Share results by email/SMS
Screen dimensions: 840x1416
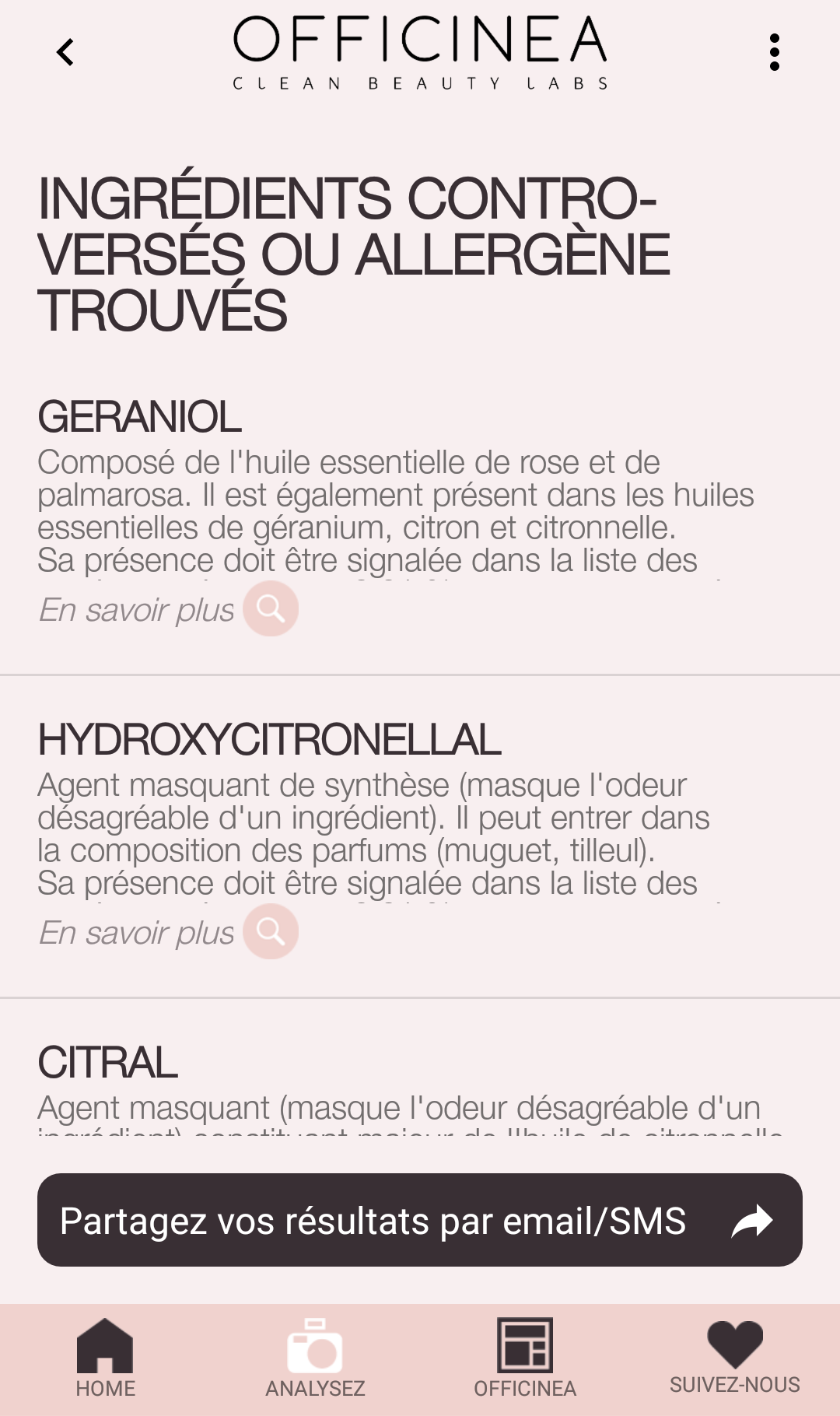coord(420,1220)
